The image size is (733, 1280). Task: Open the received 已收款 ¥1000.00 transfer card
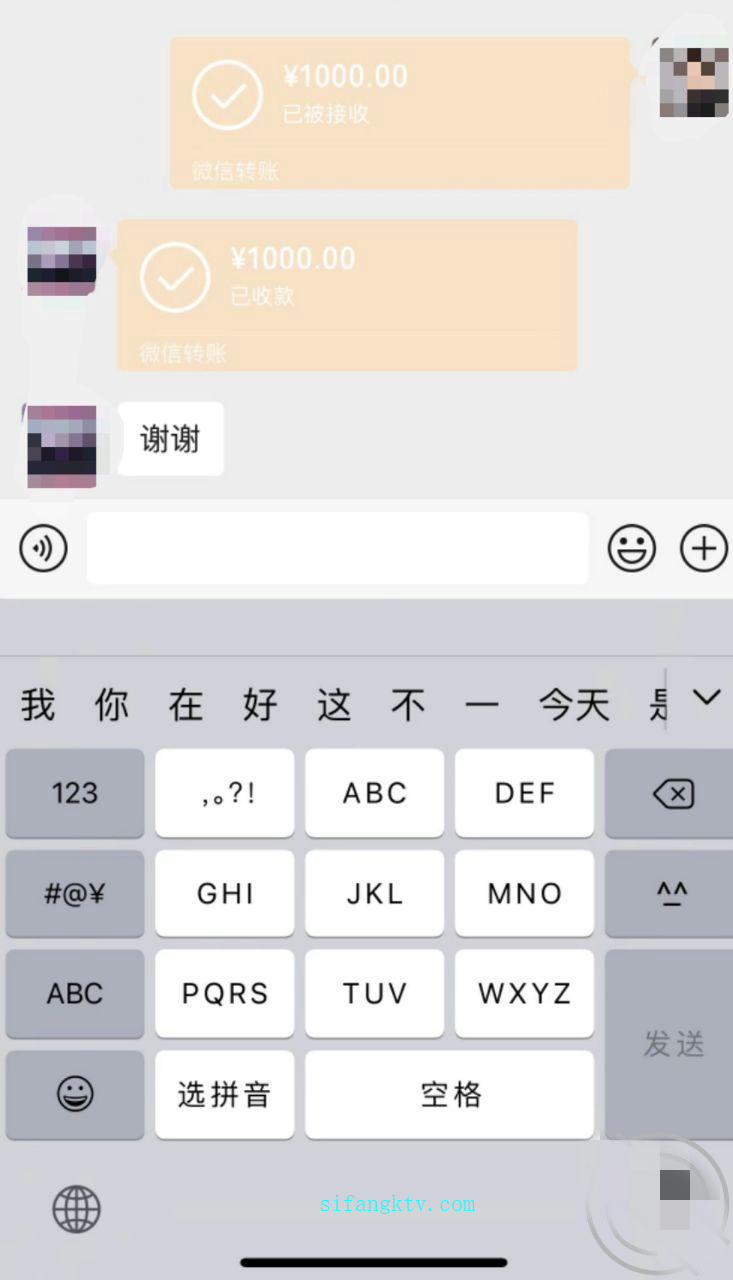[x=347, y=295]
